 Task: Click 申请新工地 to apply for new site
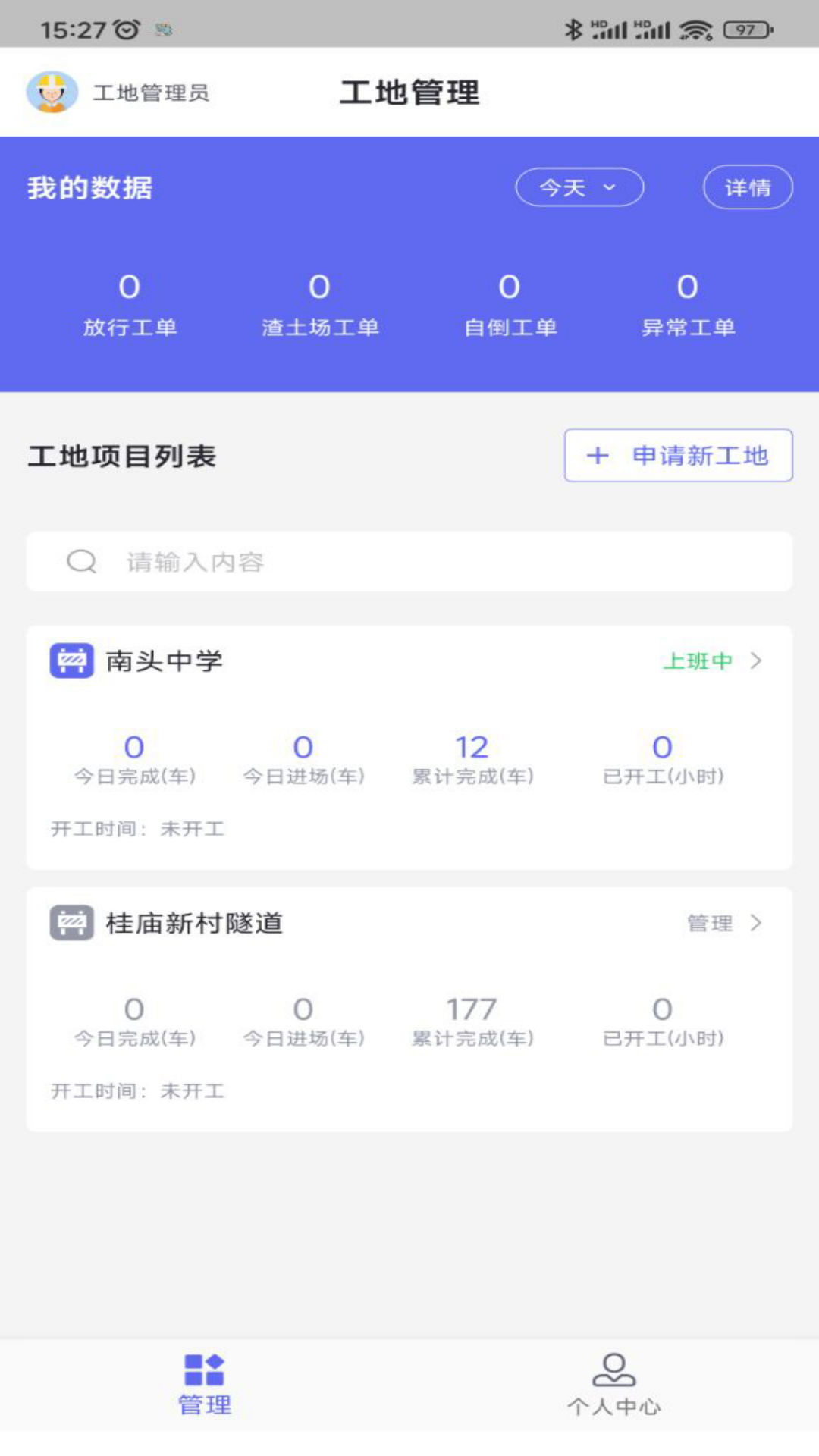677,456
